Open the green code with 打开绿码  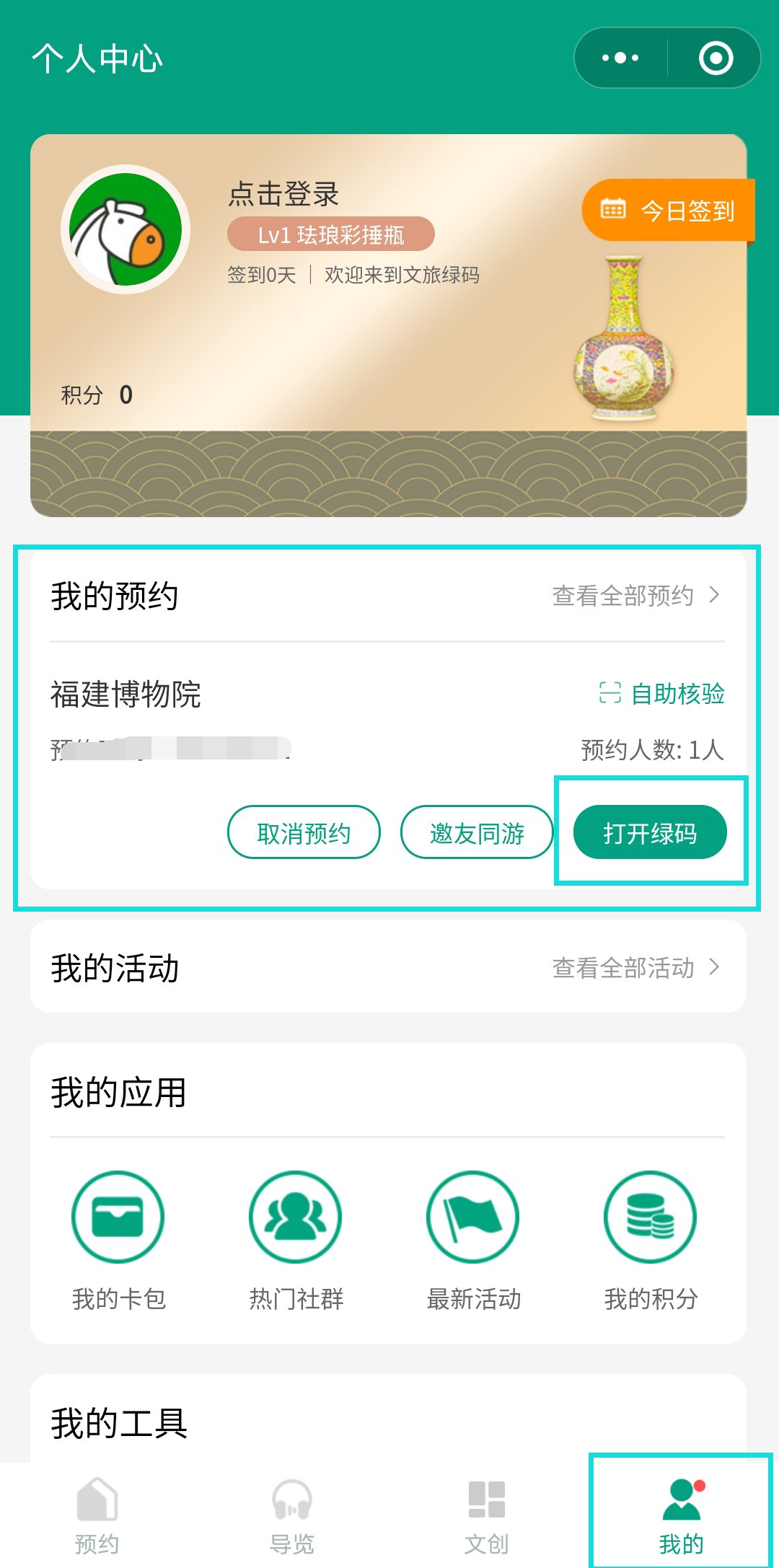[x=650, y=832]
